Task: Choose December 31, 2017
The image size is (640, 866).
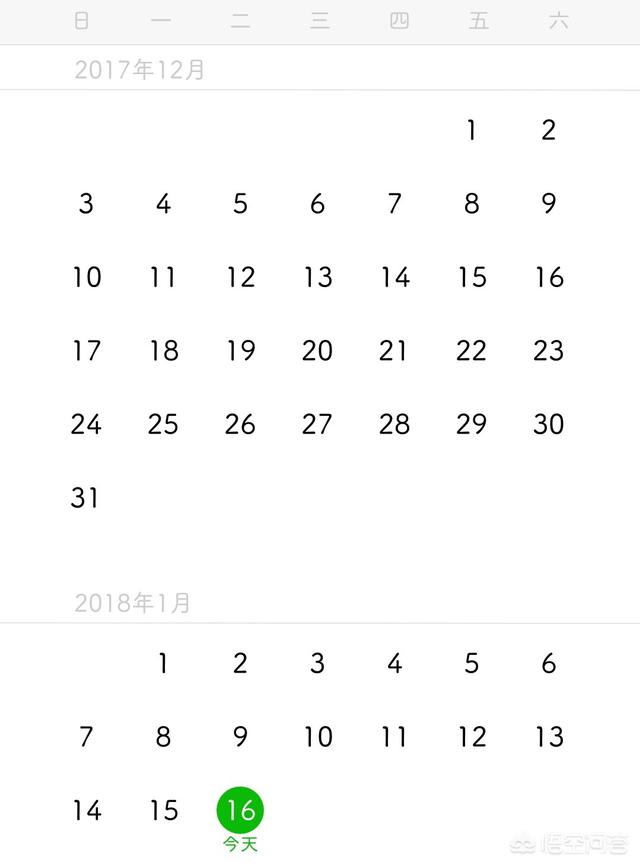Action: 86,498
